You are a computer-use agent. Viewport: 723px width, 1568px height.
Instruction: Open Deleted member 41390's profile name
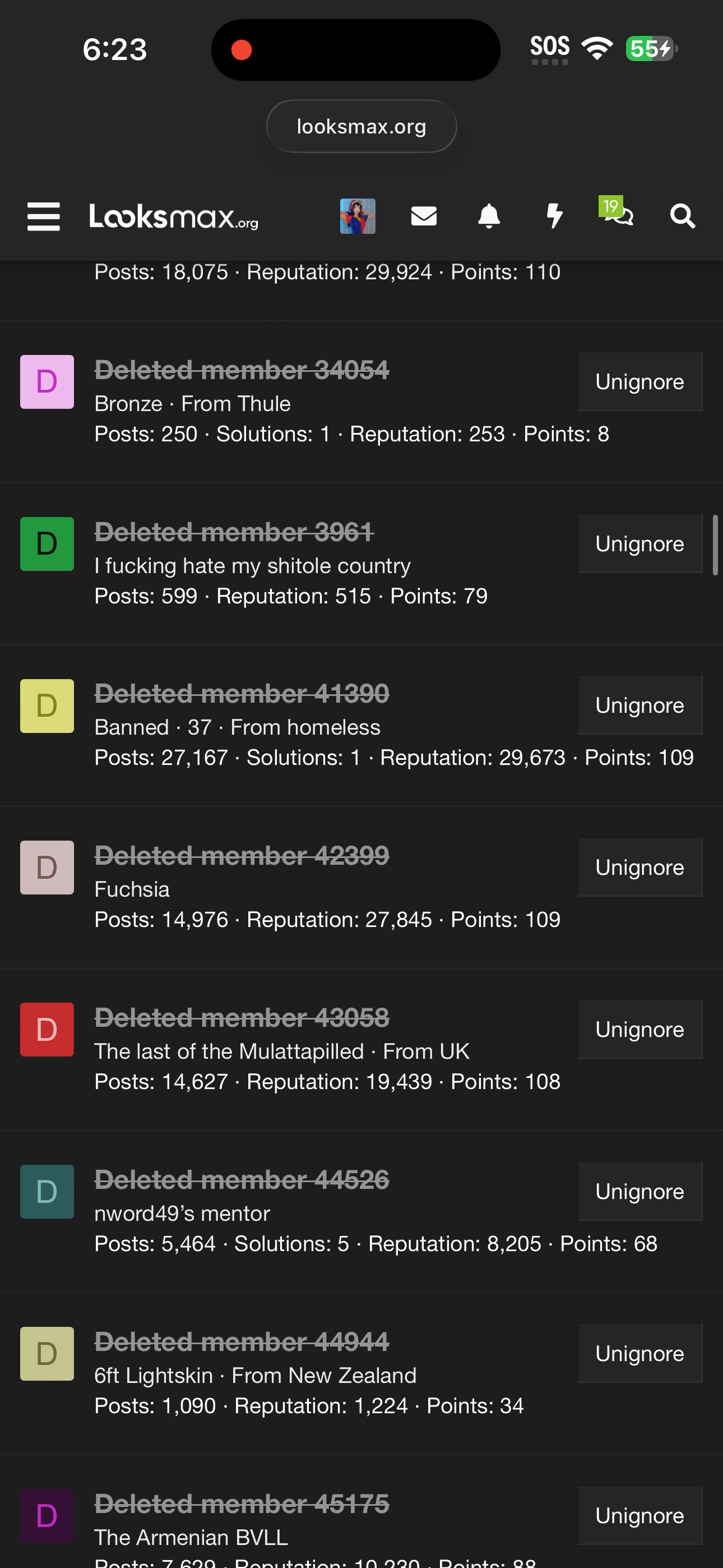click(x=242, y=694)
